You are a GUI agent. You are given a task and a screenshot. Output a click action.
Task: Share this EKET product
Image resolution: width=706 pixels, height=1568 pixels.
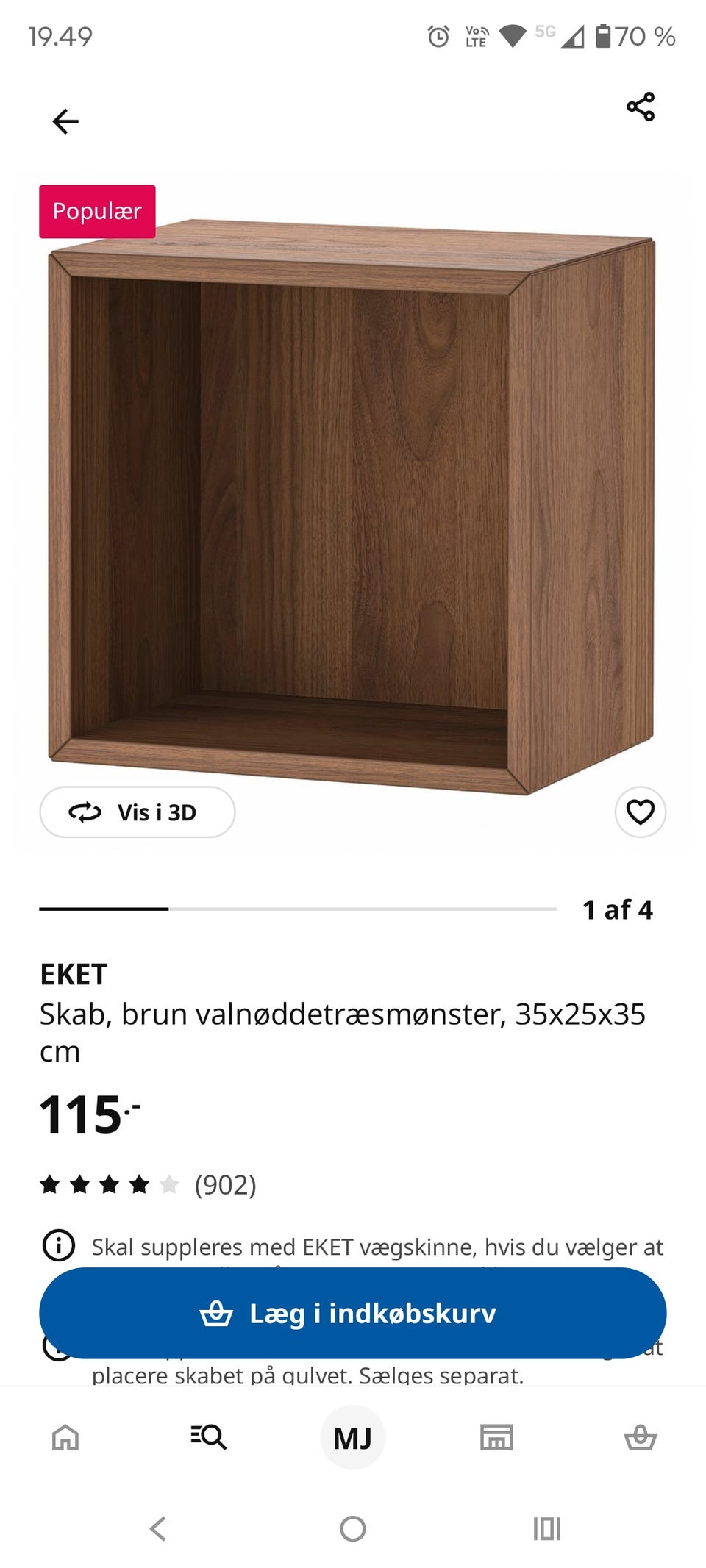[x=641, y=107]
